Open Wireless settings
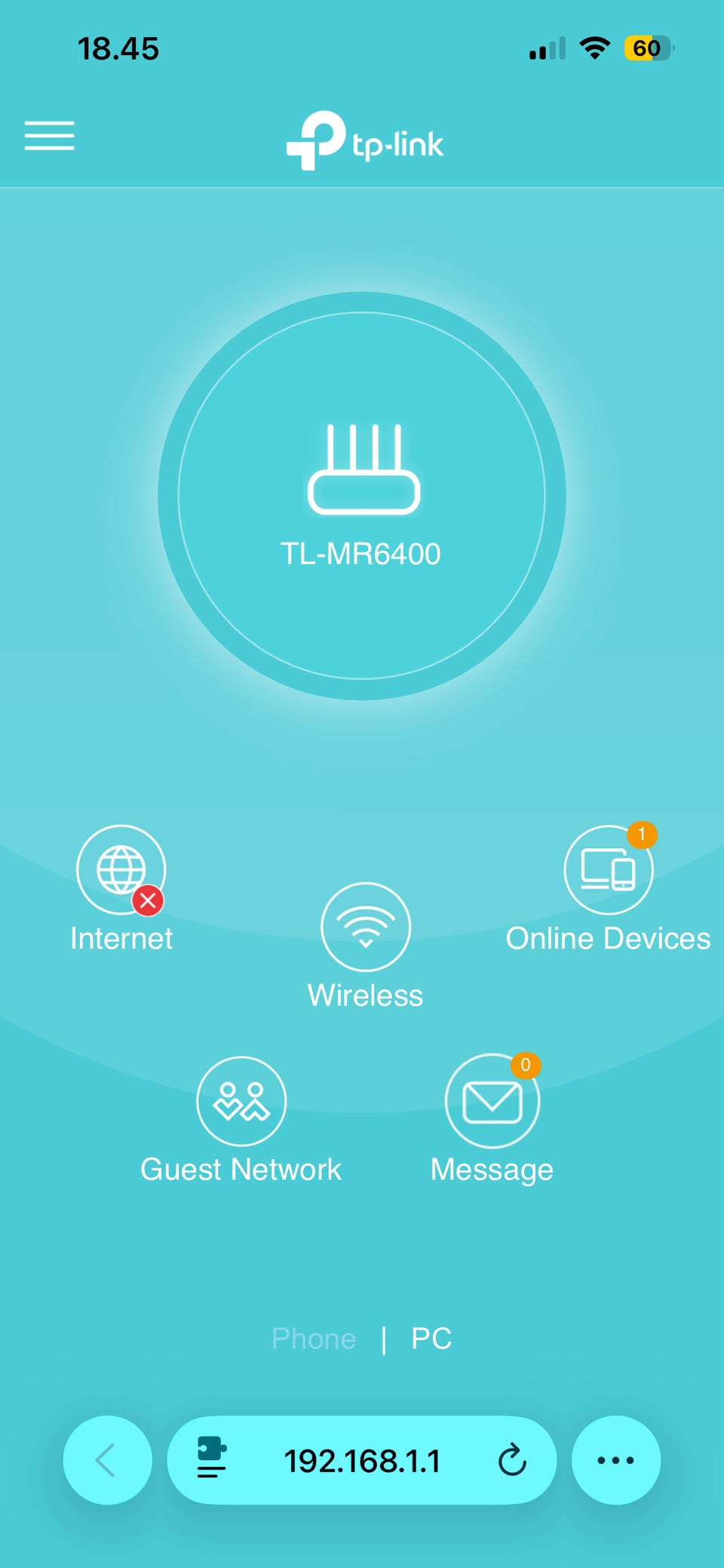 pyautogui.click(x=365, y=927)
